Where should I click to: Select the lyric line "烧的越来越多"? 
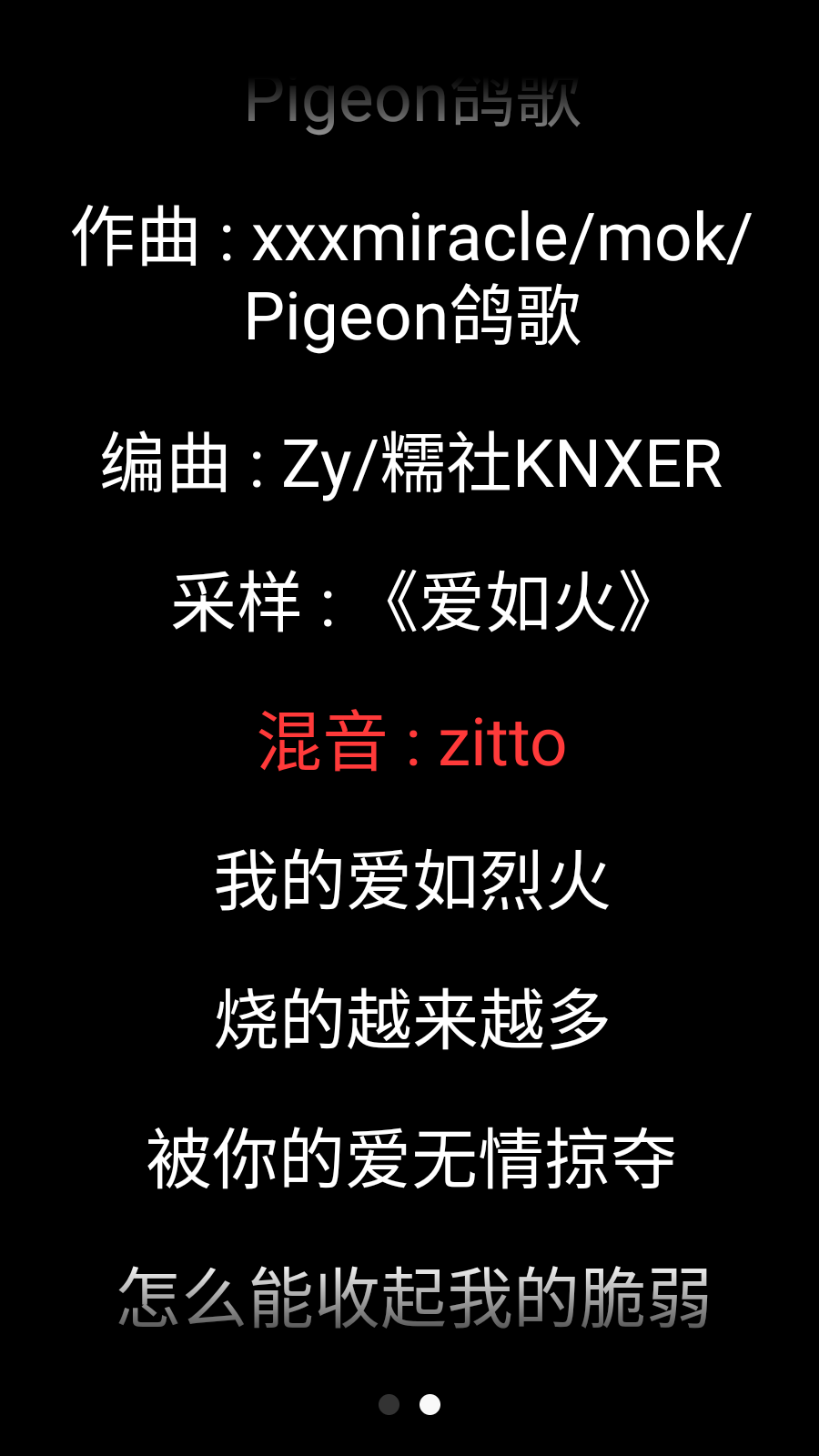[x=411, y=1019]
